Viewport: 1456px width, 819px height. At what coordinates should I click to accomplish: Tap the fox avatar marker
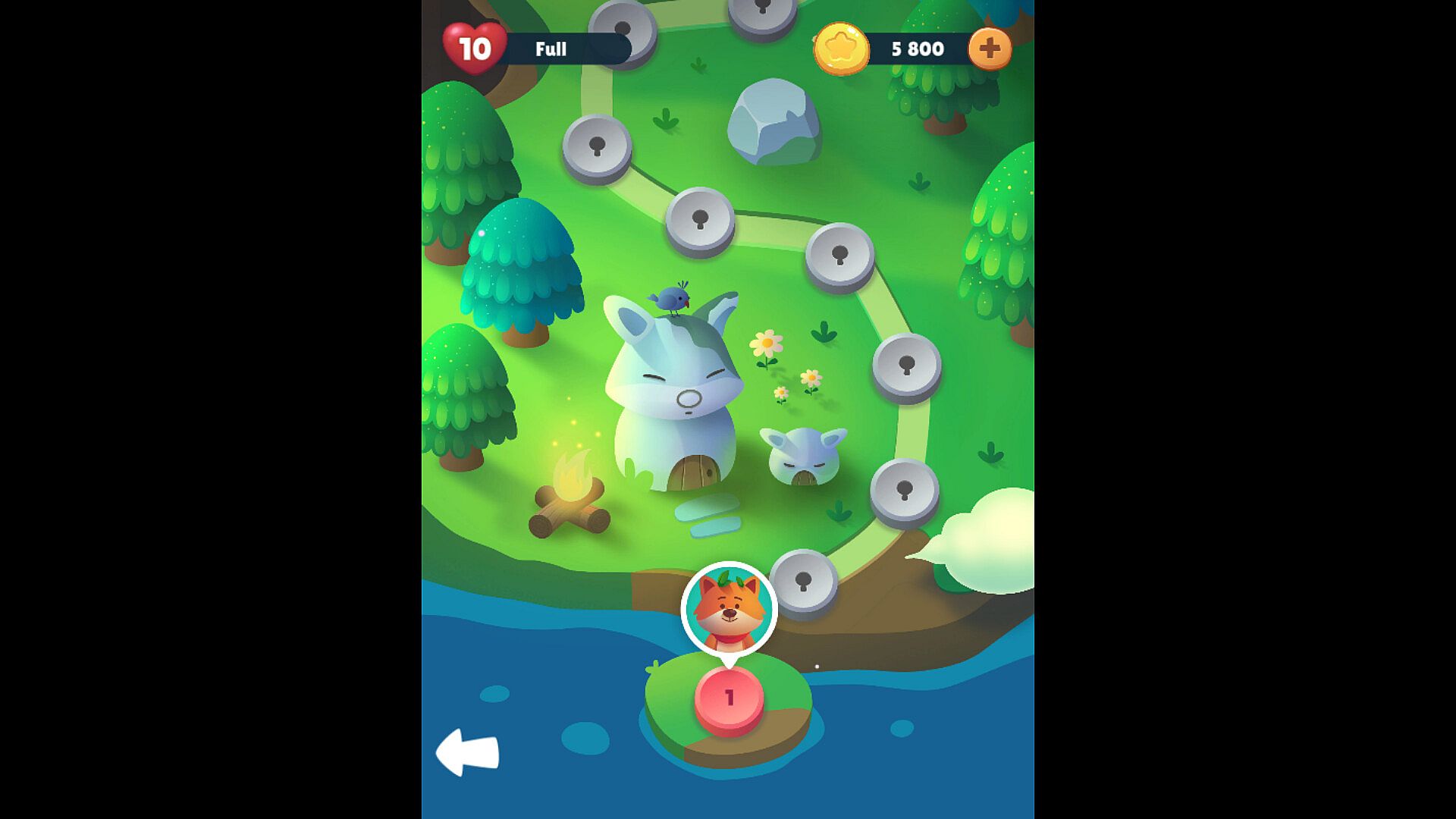point(729,608)
